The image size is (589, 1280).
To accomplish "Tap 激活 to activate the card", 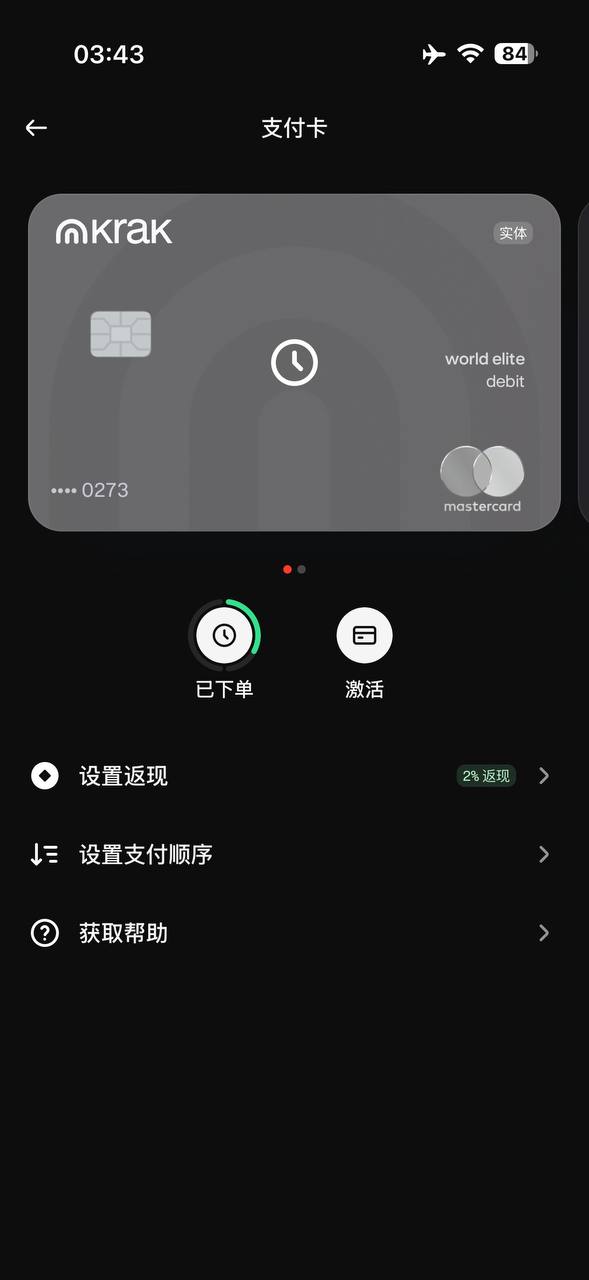I will click(364, 635).
